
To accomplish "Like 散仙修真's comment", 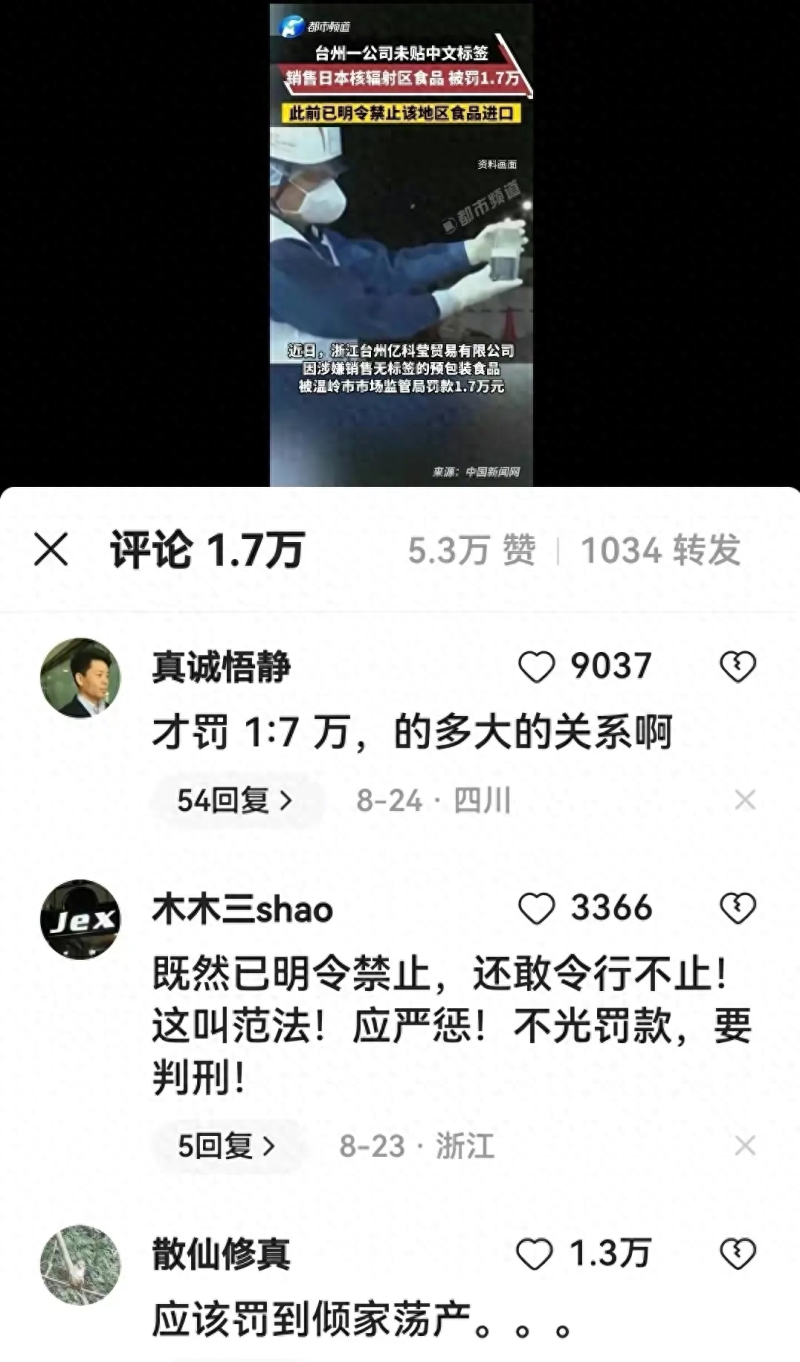I will [535, 1254].
